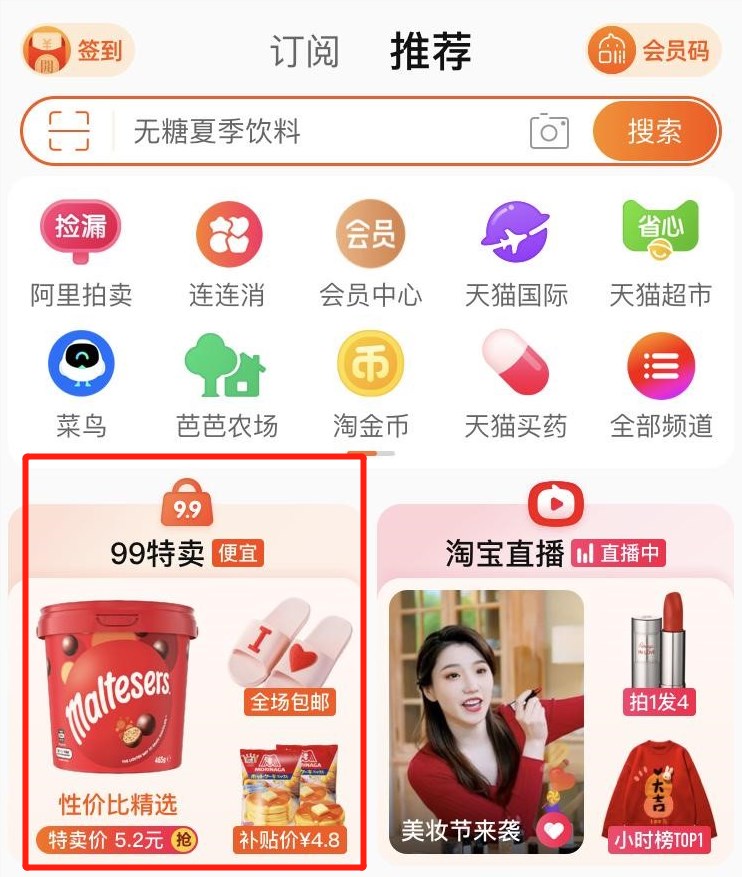Tap the 搜索 button
The image size is (742, 877).
coord(655,132)
